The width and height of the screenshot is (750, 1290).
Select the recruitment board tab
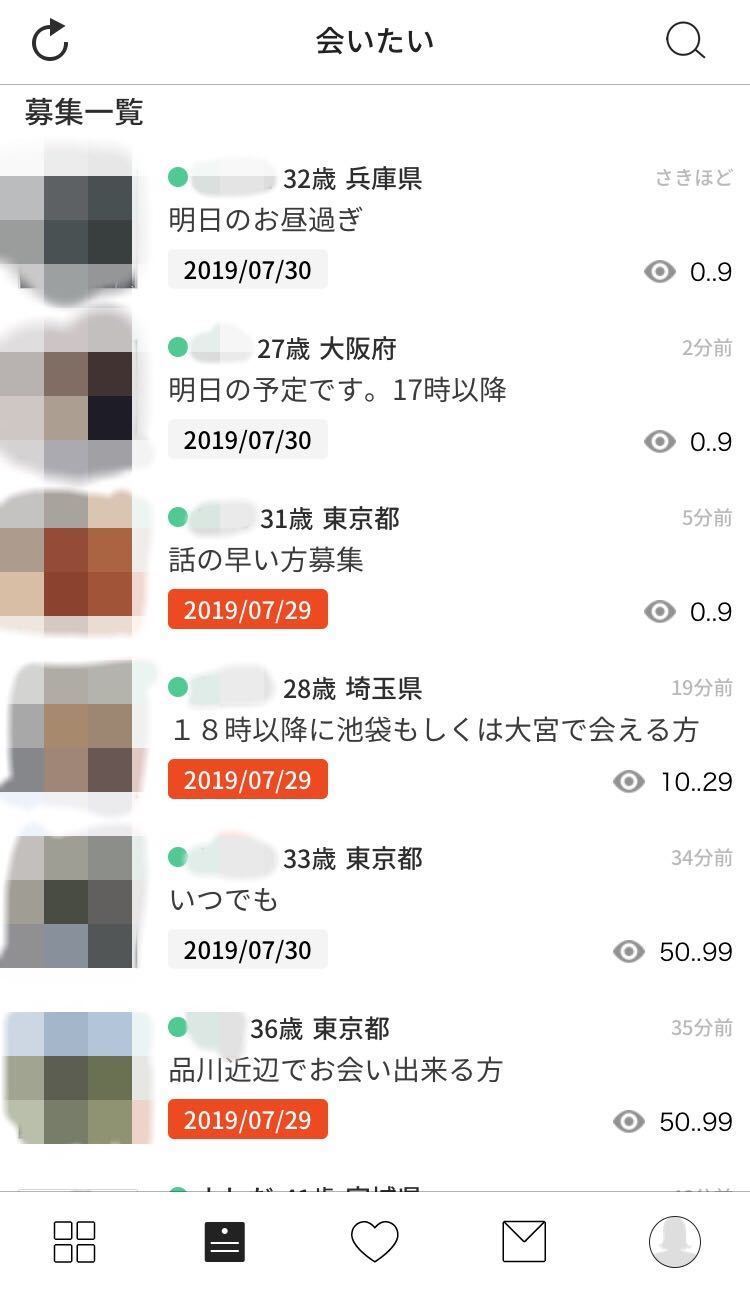pos(224,1241)
